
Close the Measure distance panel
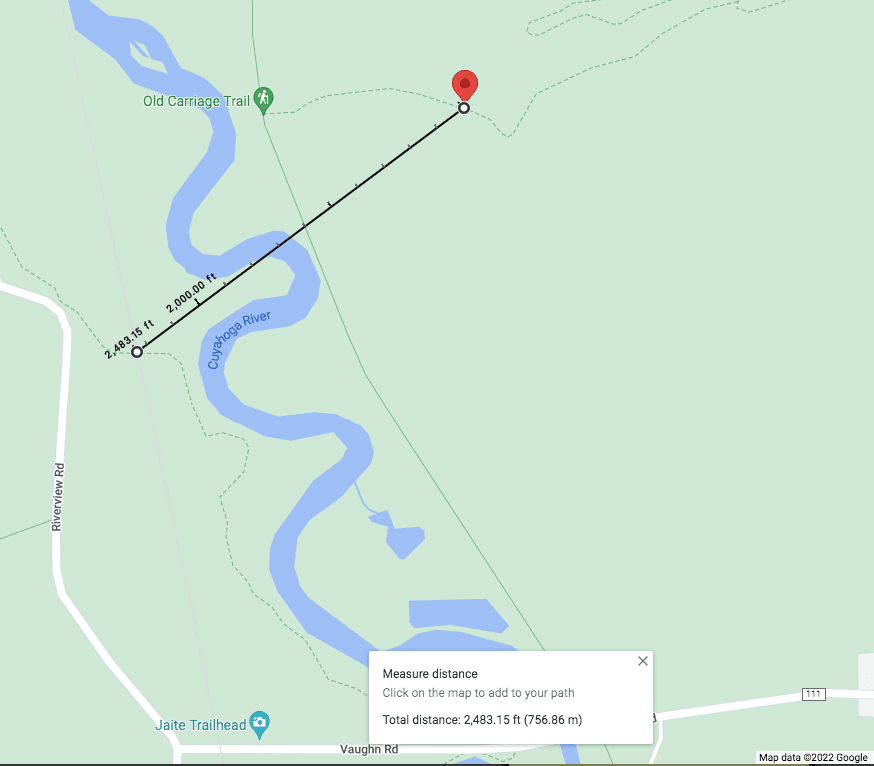(x=643, y=661)
